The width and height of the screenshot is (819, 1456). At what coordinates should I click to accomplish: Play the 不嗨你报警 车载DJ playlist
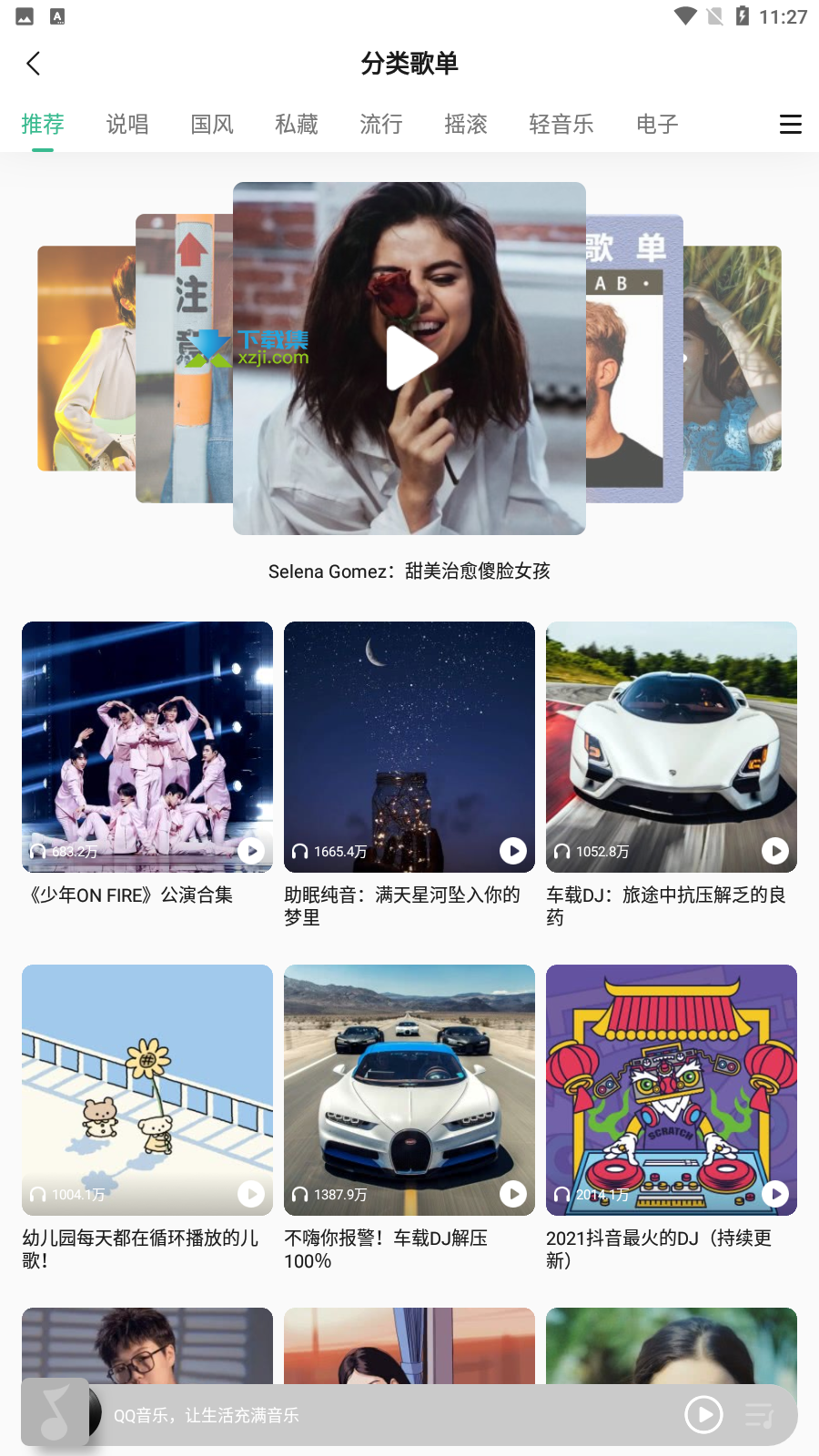(x=512, y=1194)
